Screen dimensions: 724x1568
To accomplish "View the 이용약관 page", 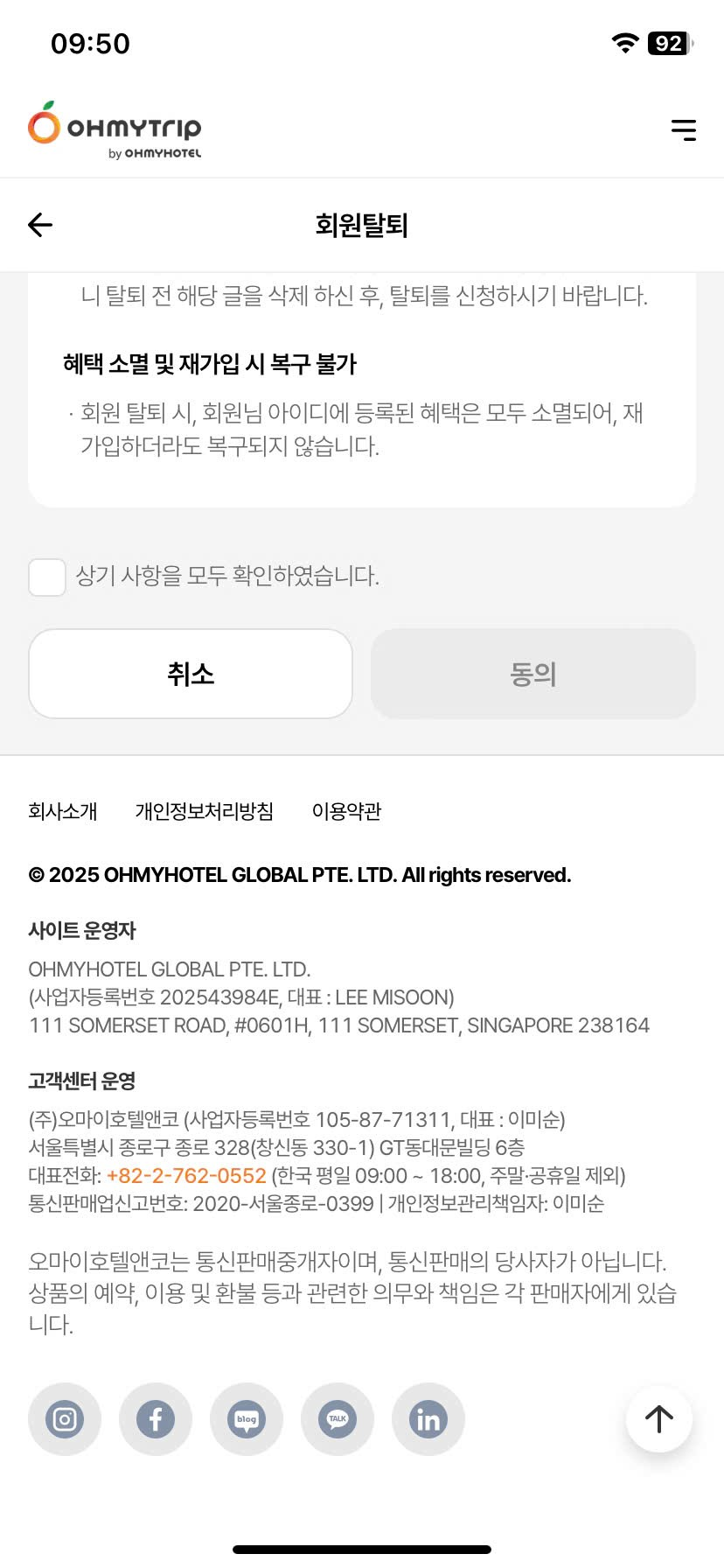I will click(347, 811).
